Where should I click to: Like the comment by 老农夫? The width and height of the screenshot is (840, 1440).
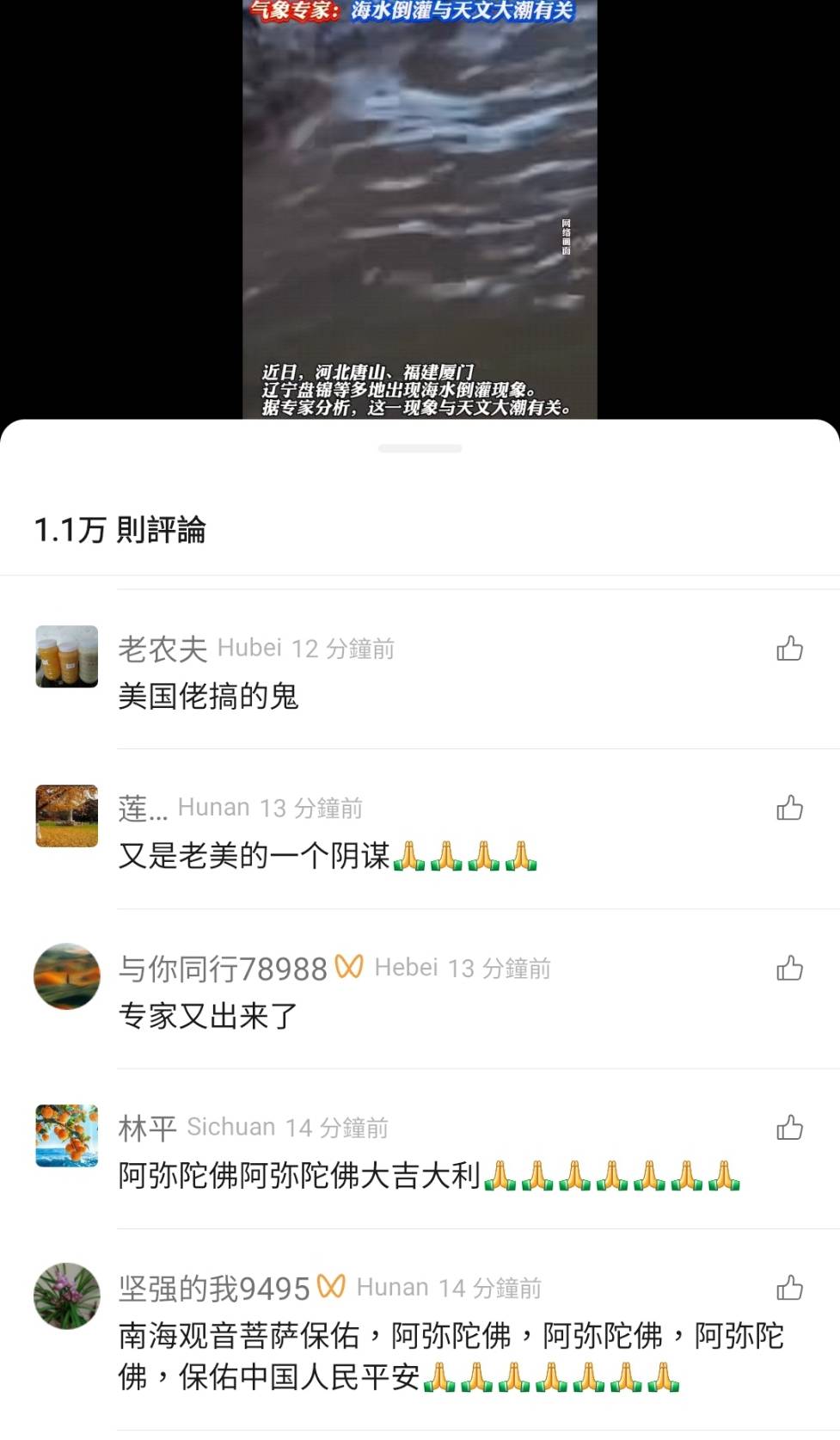(x=789, y=648)
